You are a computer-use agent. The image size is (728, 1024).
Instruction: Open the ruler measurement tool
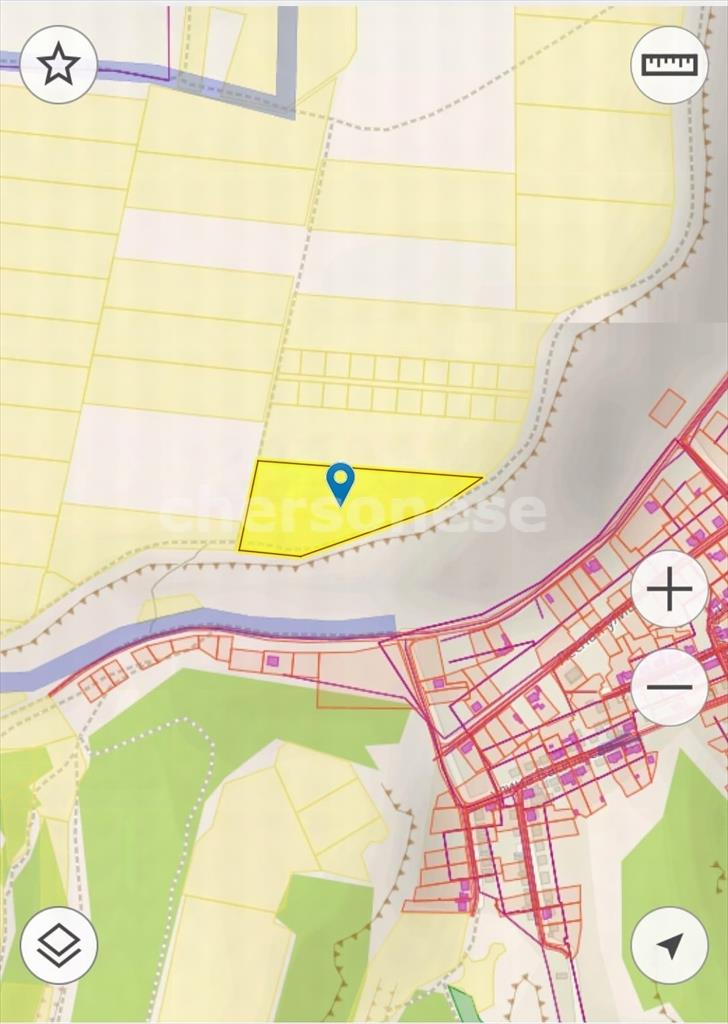pyautogui.click(x=669, y=65)
